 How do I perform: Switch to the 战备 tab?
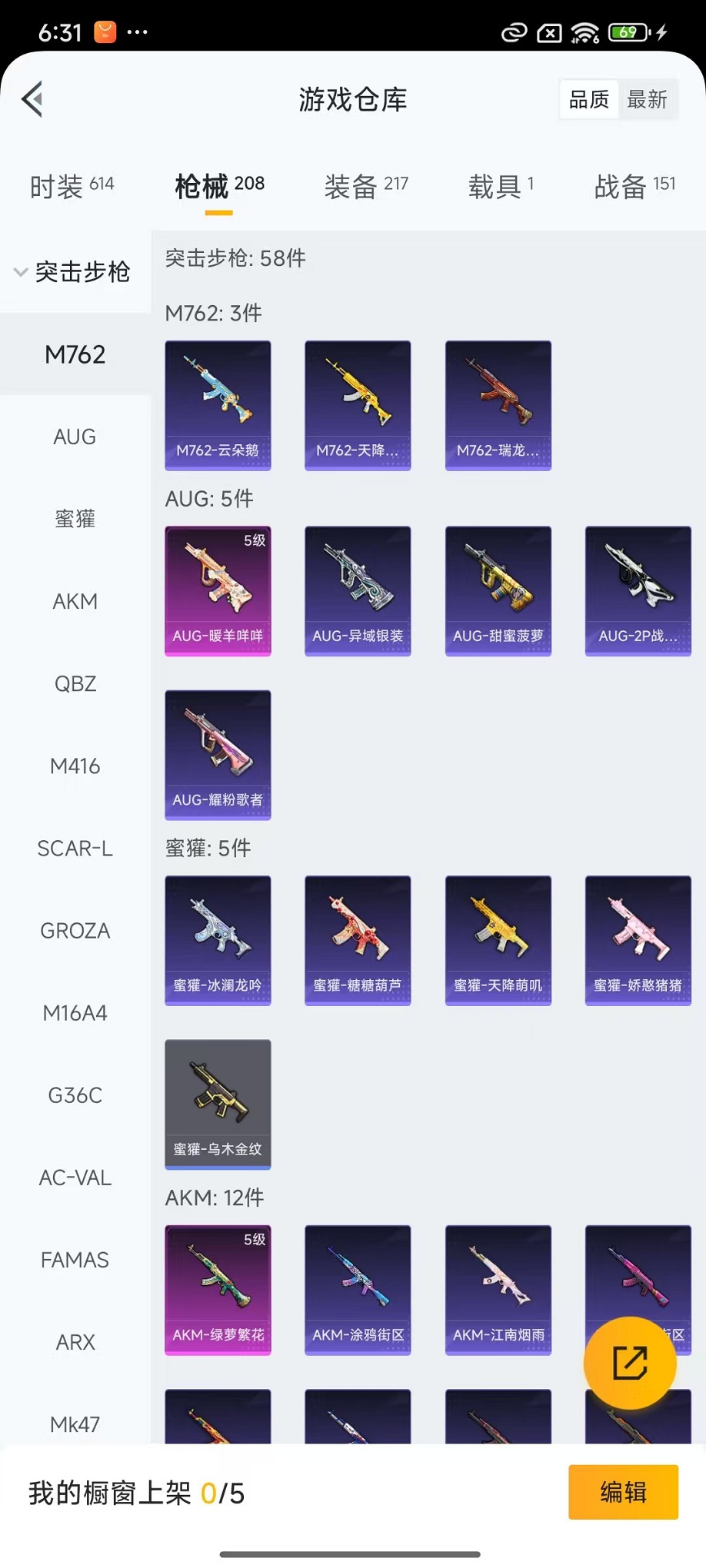(x=634, y=185)
